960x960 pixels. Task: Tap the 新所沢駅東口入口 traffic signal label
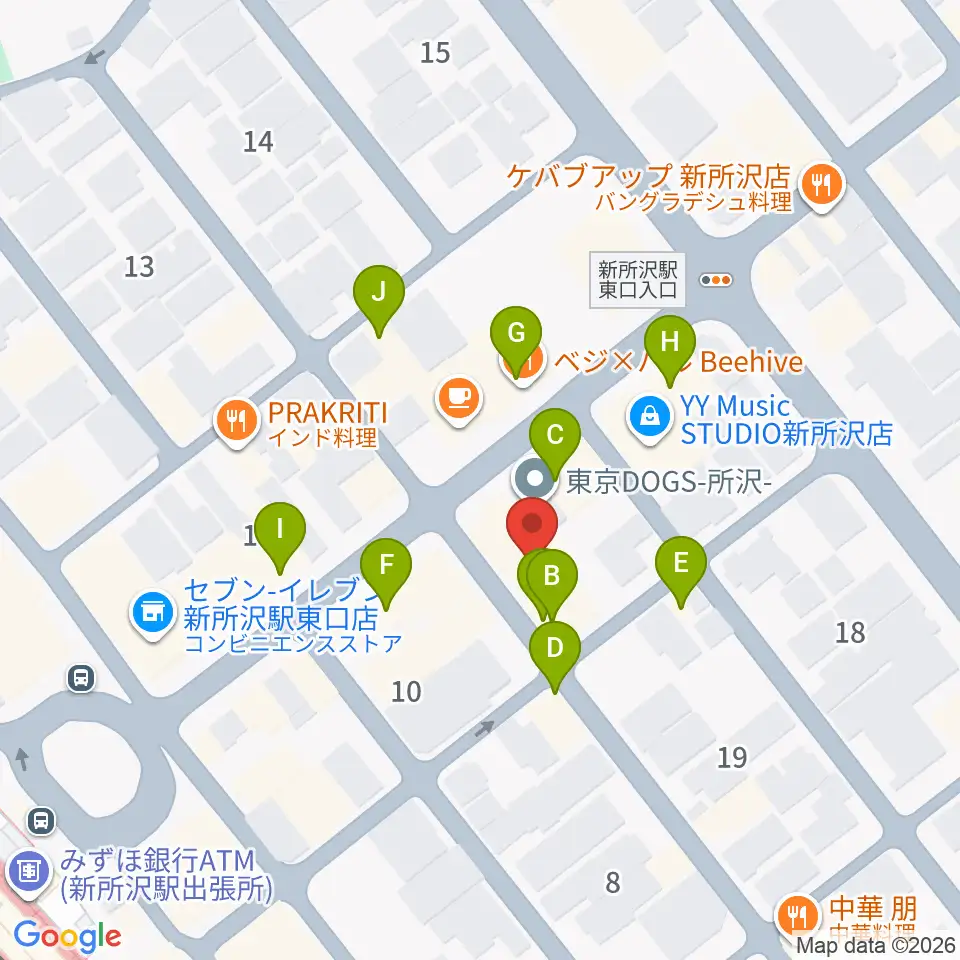point(637,280)
